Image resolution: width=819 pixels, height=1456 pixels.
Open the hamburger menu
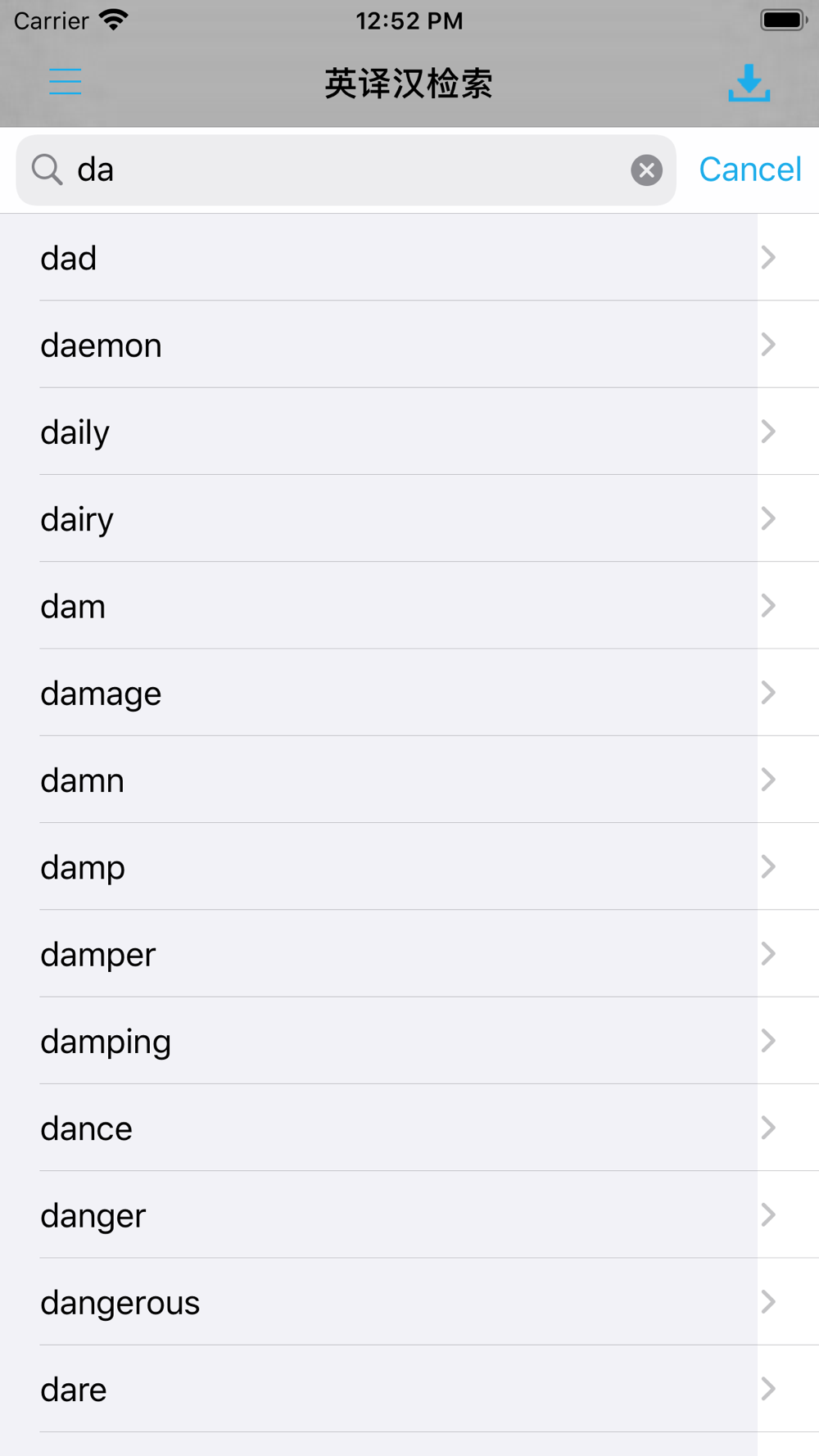[x=65, y=82]
